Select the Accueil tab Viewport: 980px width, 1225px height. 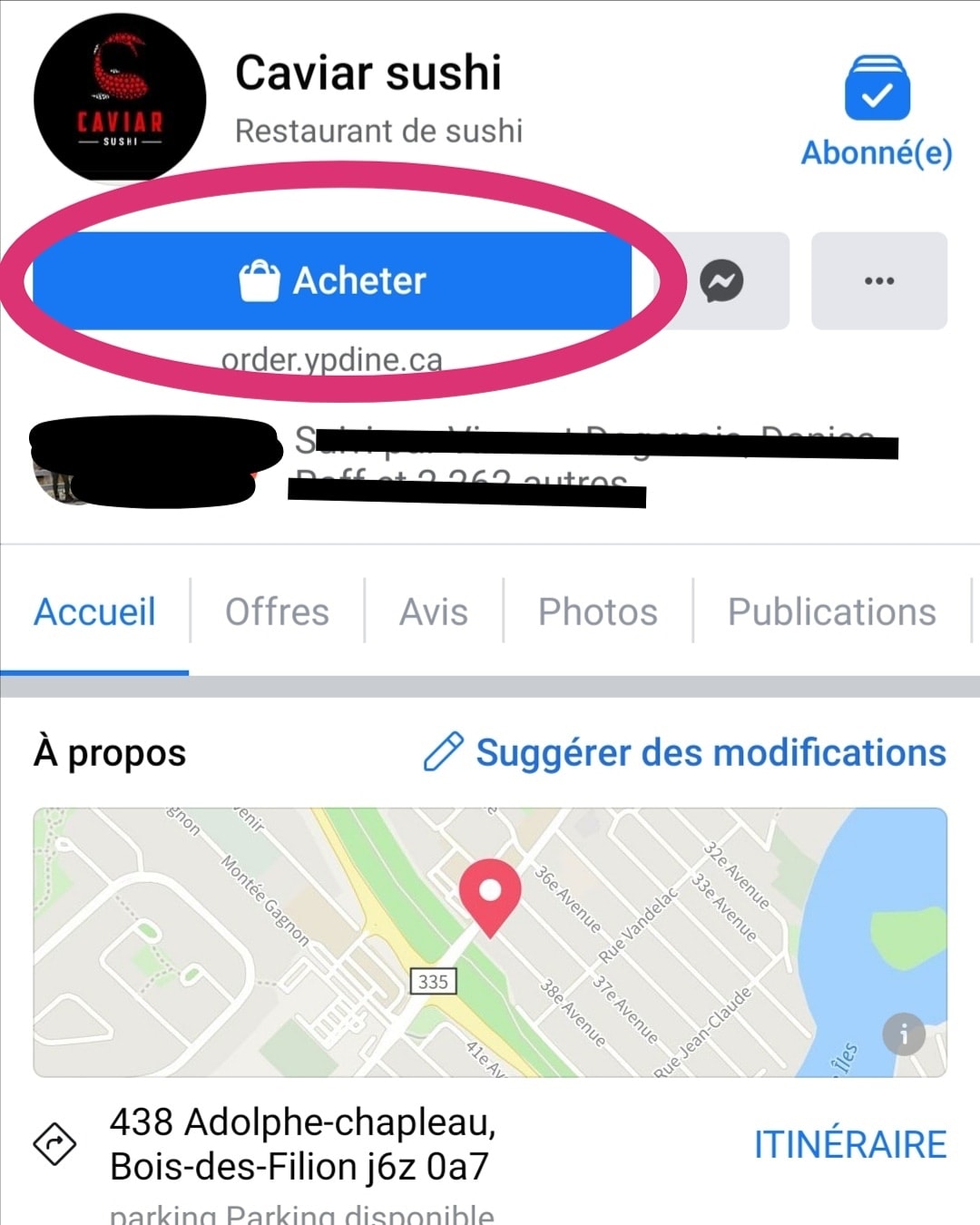tap(94, 612)
